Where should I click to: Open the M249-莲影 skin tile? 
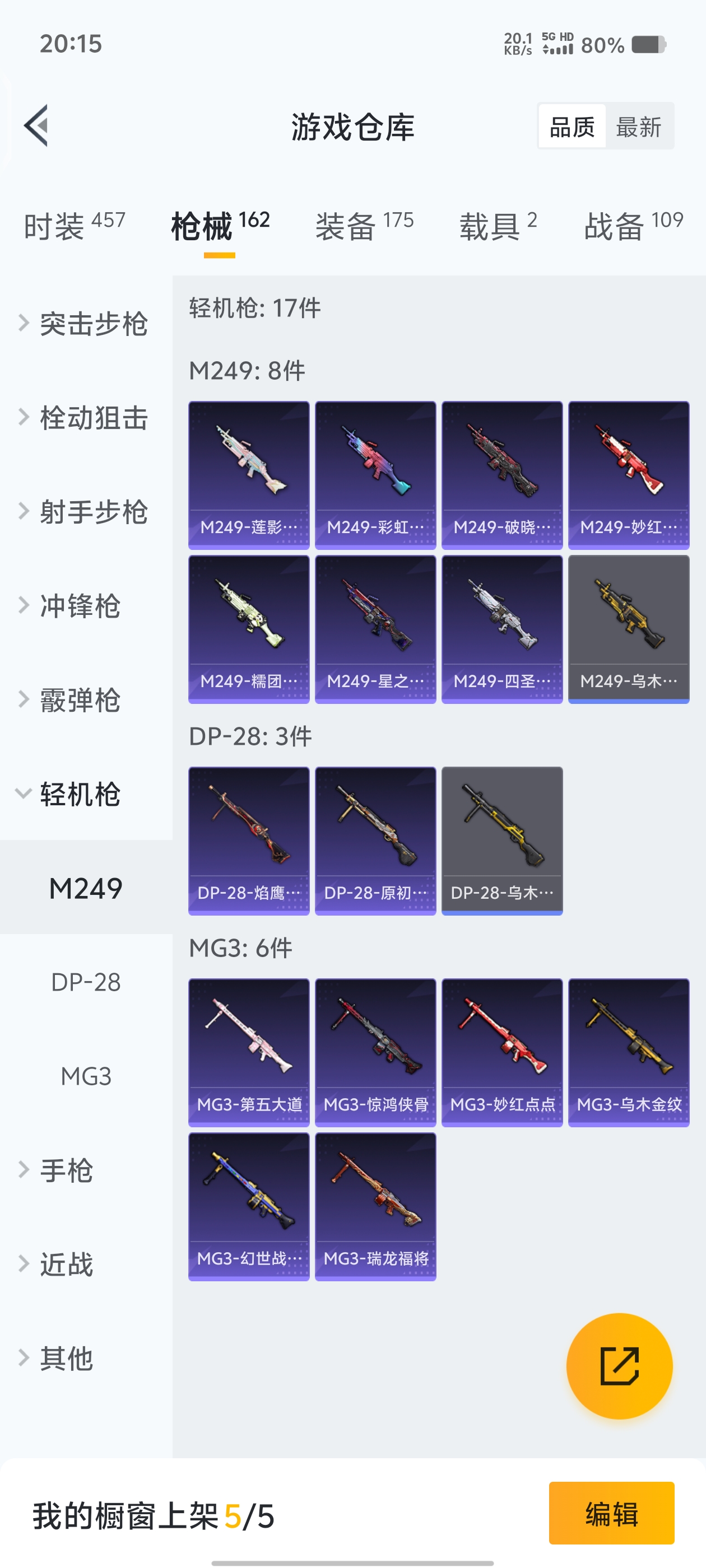(x=249, y=475)
